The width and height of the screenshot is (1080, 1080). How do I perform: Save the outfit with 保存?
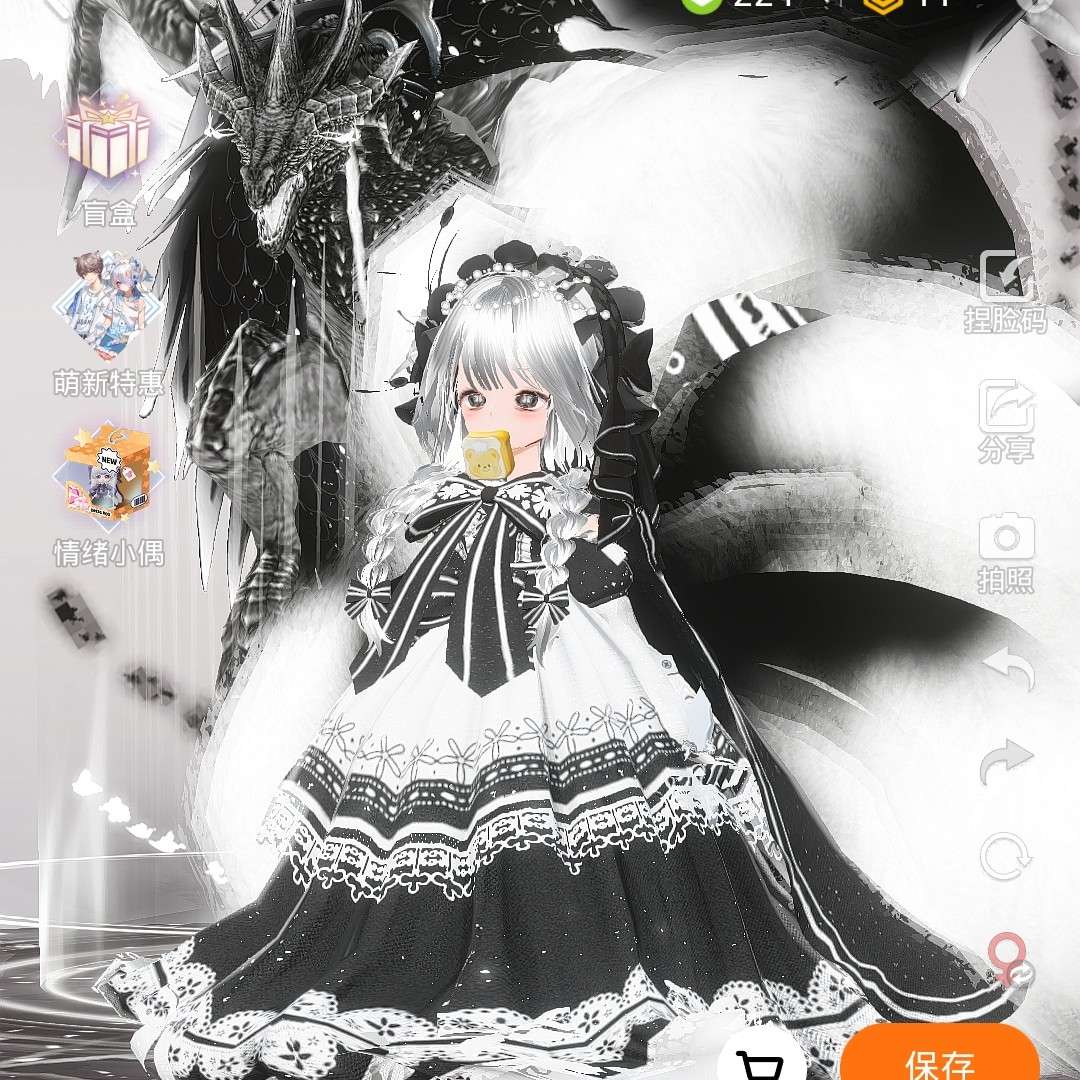click(940, 1060)
